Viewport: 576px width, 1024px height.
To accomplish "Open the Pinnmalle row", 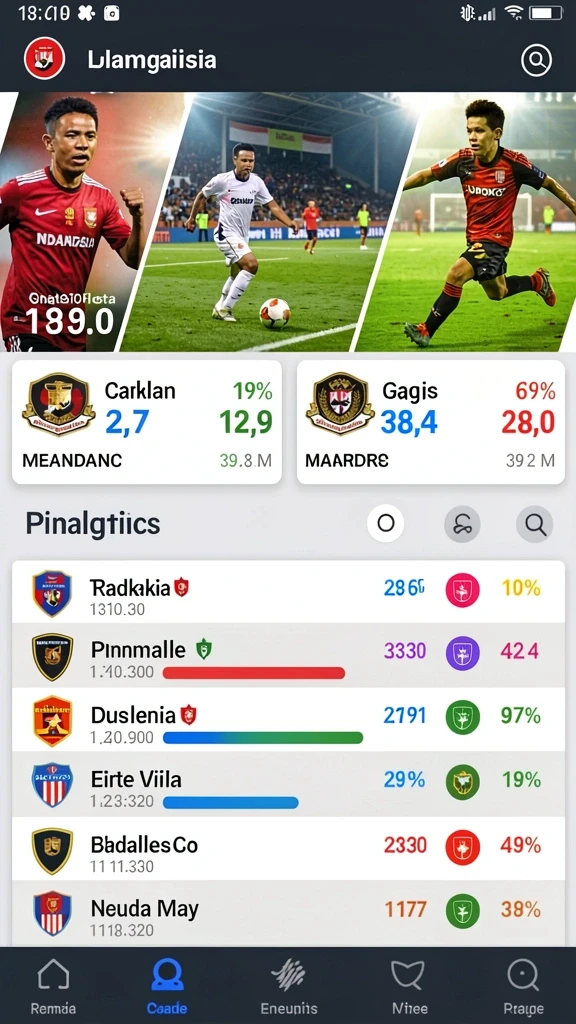I will [288, 655].
